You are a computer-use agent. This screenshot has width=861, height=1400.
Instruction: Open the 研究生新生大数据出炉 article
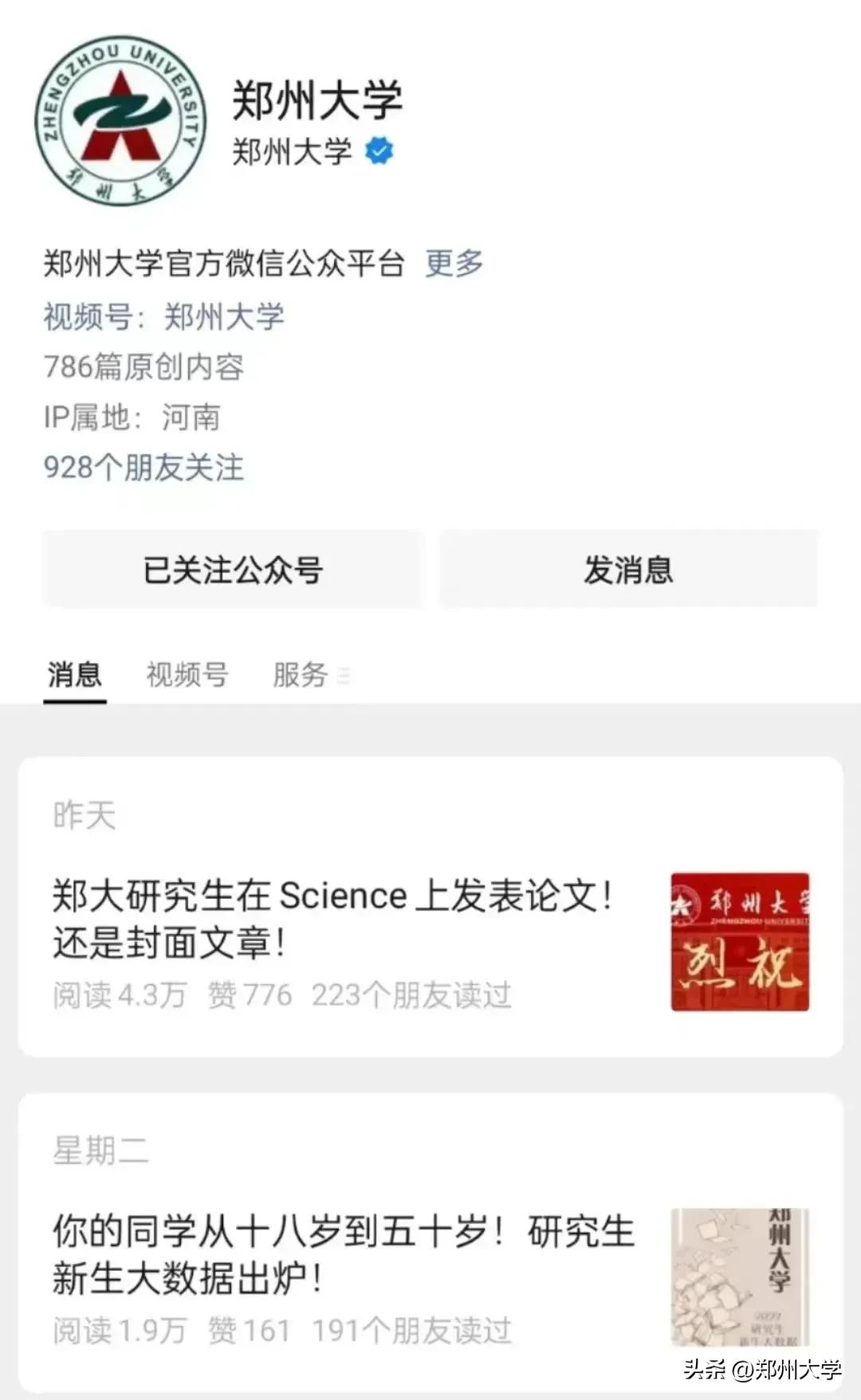343,1254
